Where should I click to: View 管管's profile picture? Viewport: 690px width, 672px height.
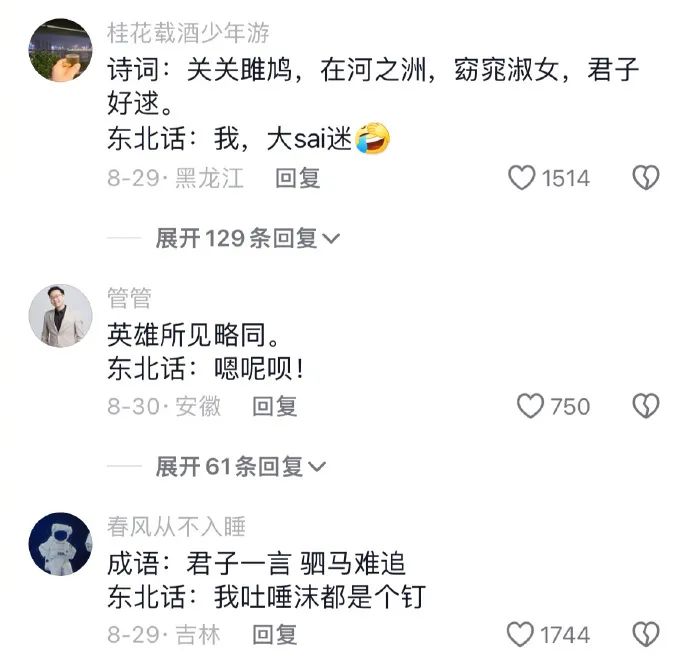click(60, 316)
